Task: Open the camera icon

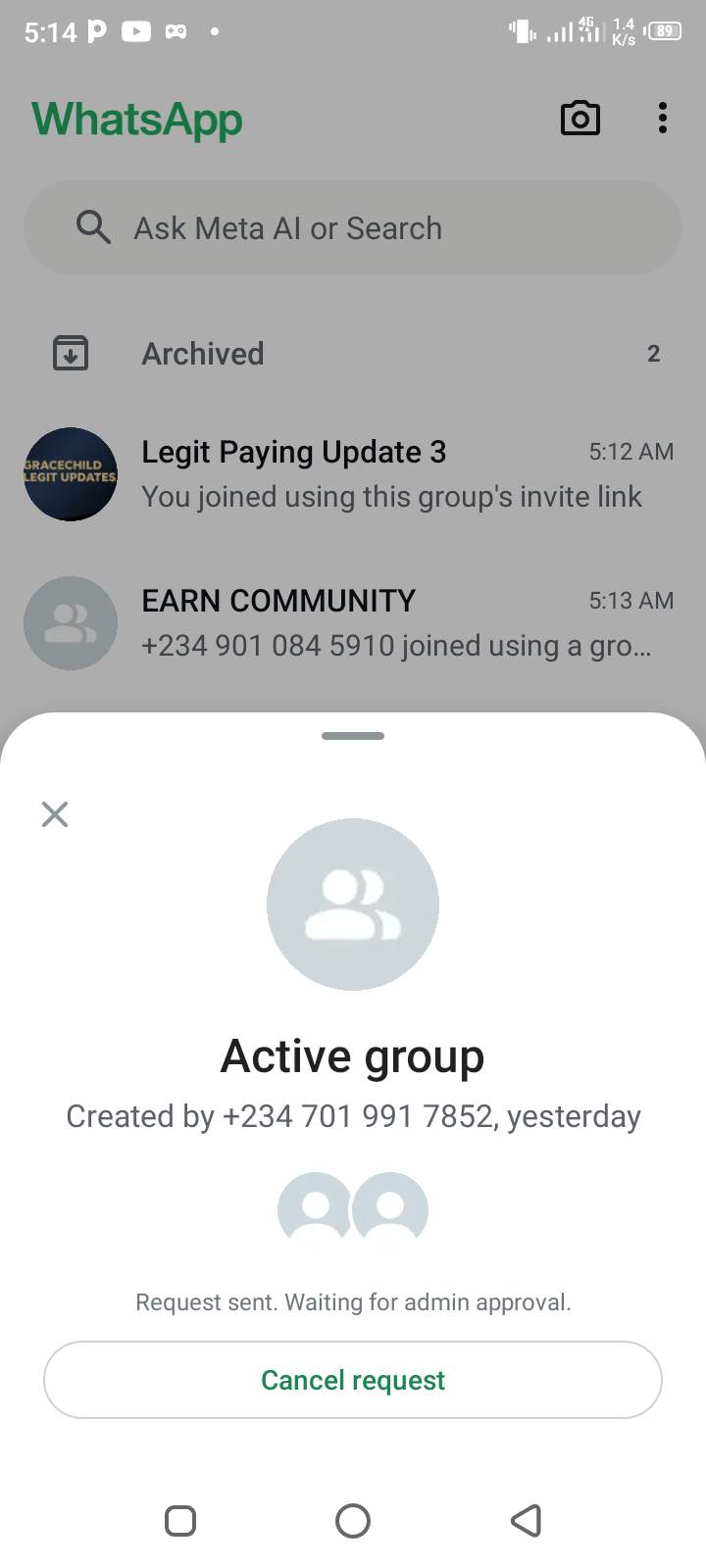Action: [x=580, y=119]
